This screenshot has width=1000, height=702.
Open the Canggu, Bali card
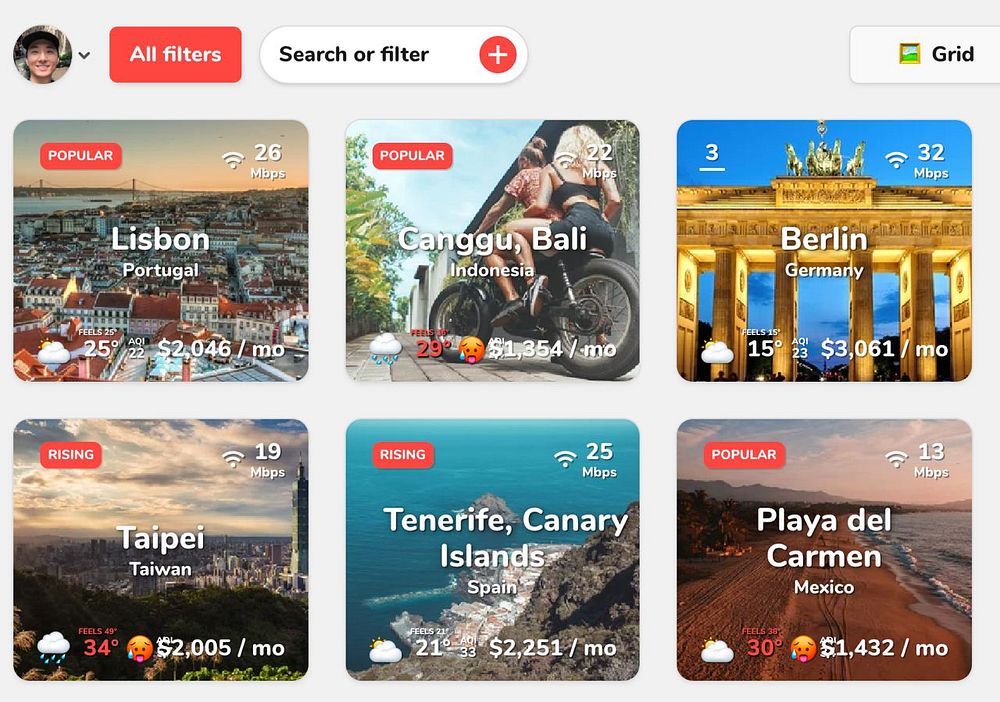[x=492, y=250]
